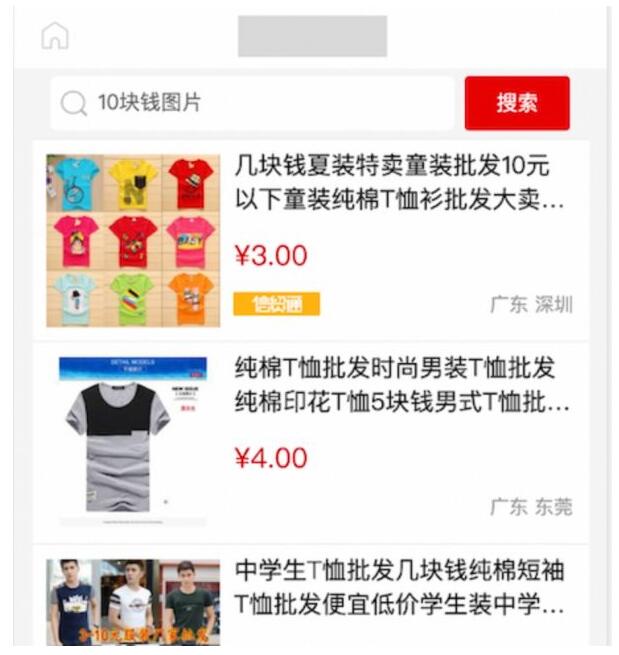Tap the red 搜索 button
Image resolution: width=619 pixels, height=655 pixels.
point(516,103)
